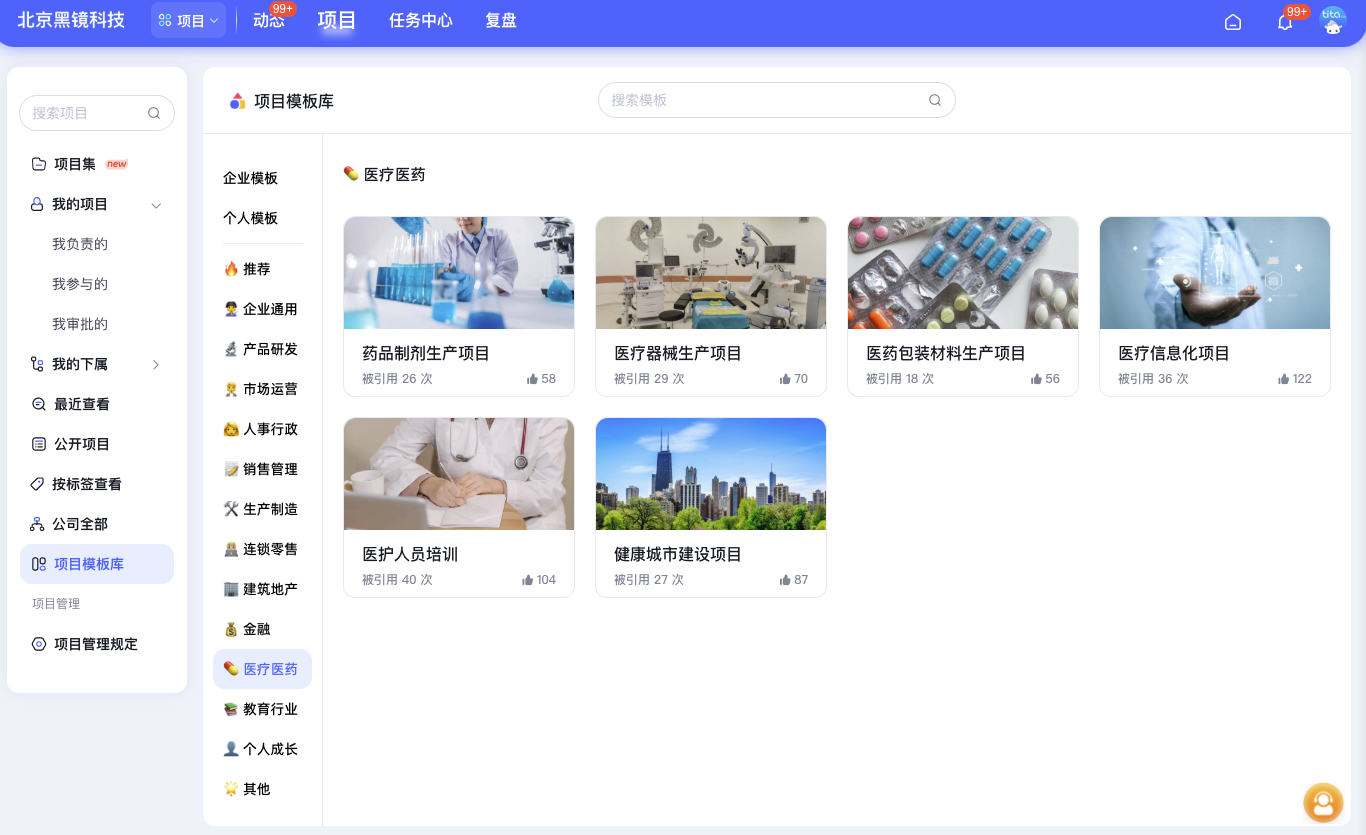Switch to the 任务中心 tab
The height and width of the screenshot is (835, 1366).
pyautogui.click(x=420, y=21)
